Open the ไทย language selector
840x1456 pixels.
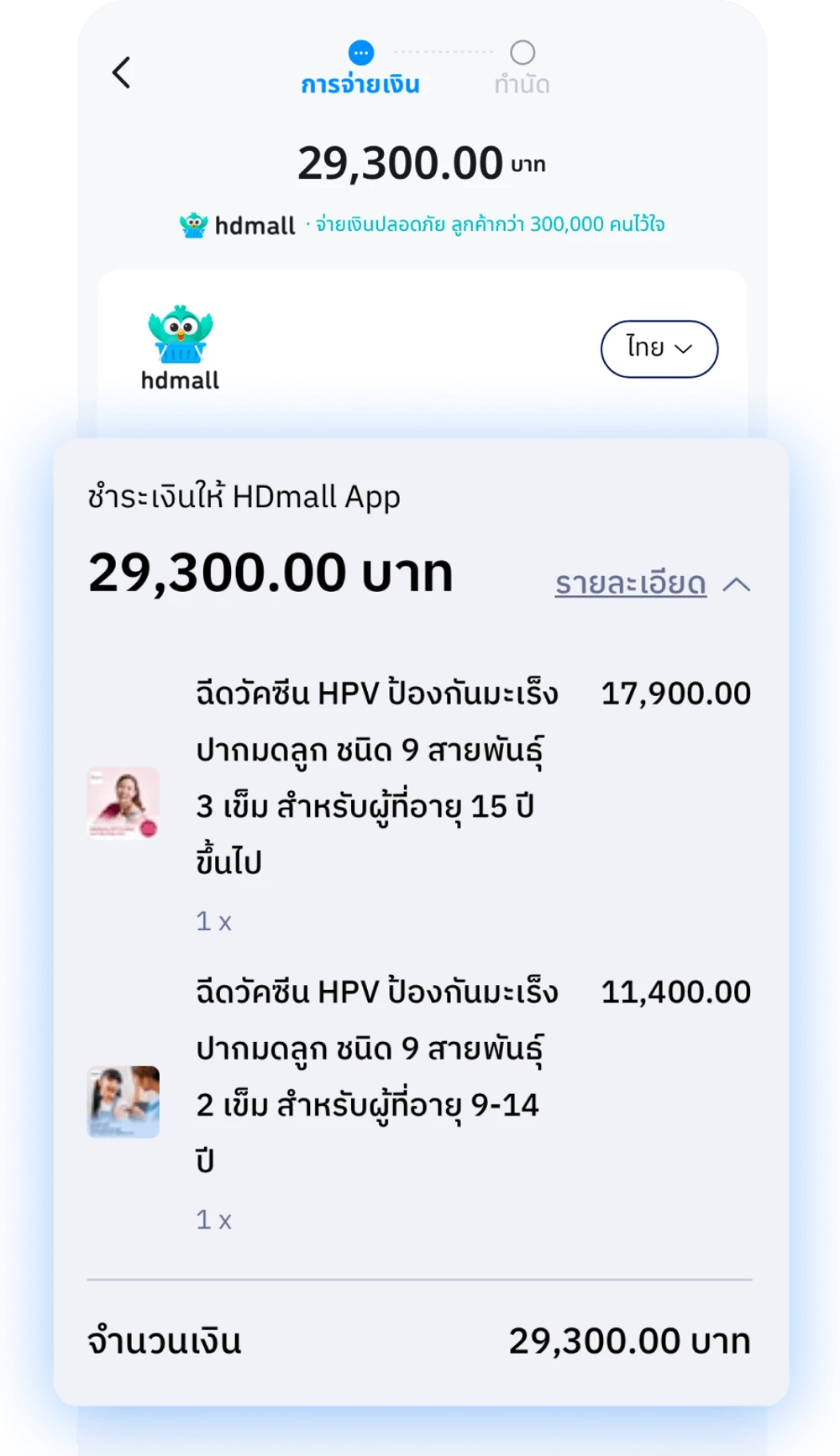click(x=658, y=349)
